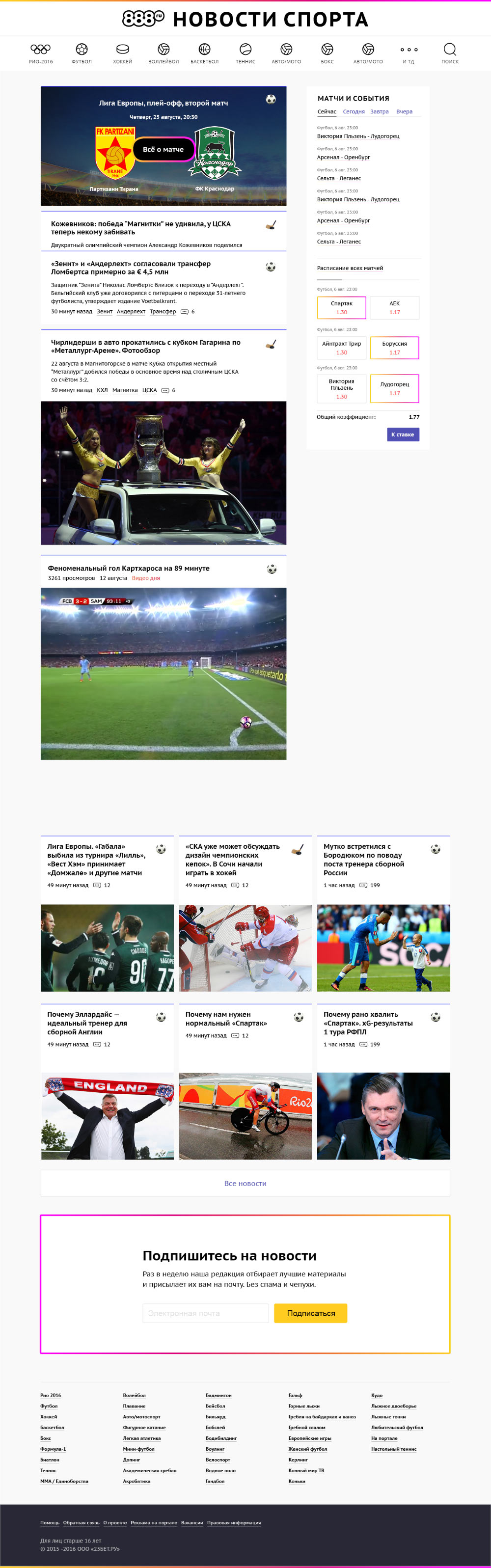Screen dimensions: 491x1568
Task: Go to the ХОККЕЙ section
Action: coord(122,51)
